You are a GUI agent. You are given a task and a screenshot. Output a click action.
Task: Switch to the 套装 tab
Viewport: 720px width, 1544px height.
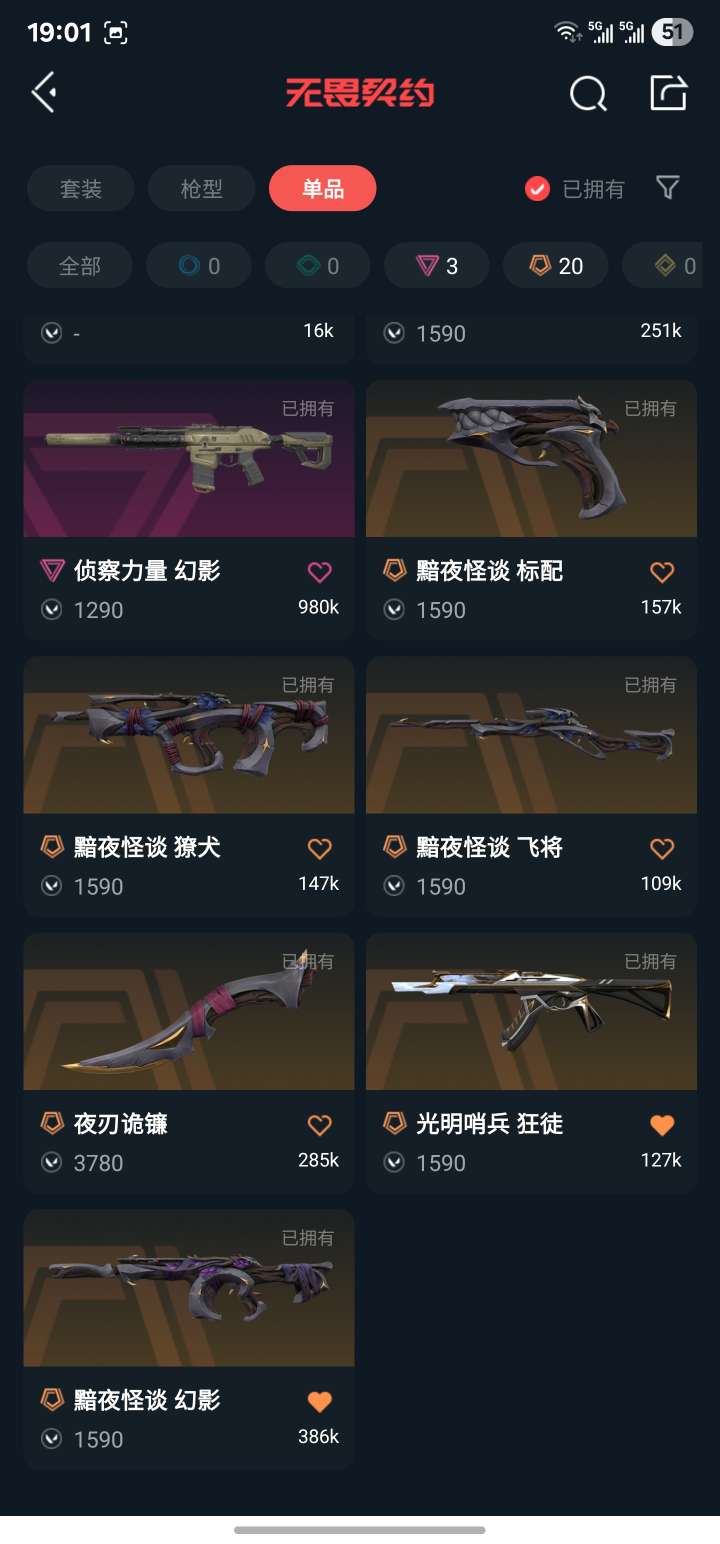pyautogui.click(x=80, y=188)
